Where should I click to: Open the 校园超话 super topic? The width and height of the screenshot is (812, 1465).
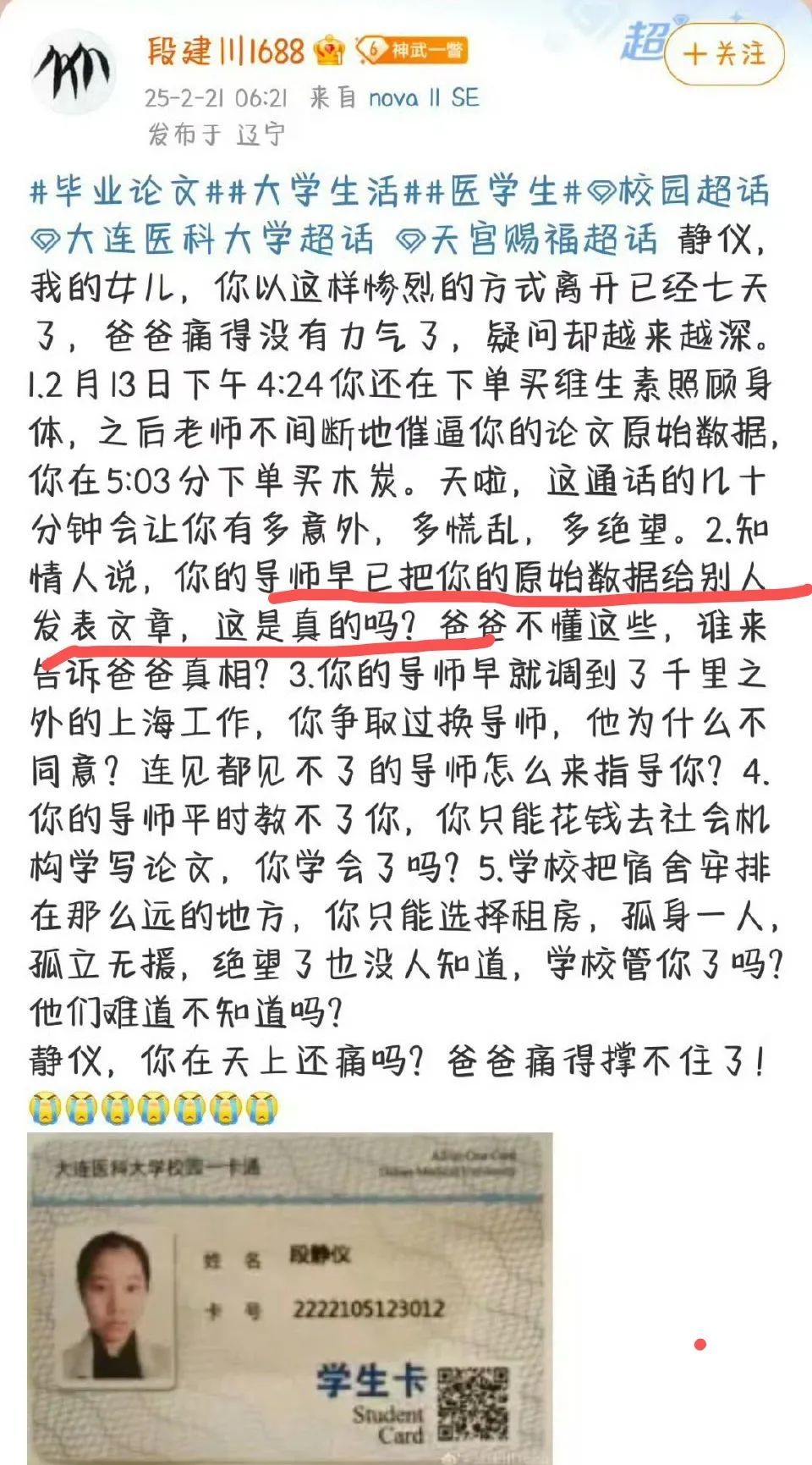click(x=679, y=190)
